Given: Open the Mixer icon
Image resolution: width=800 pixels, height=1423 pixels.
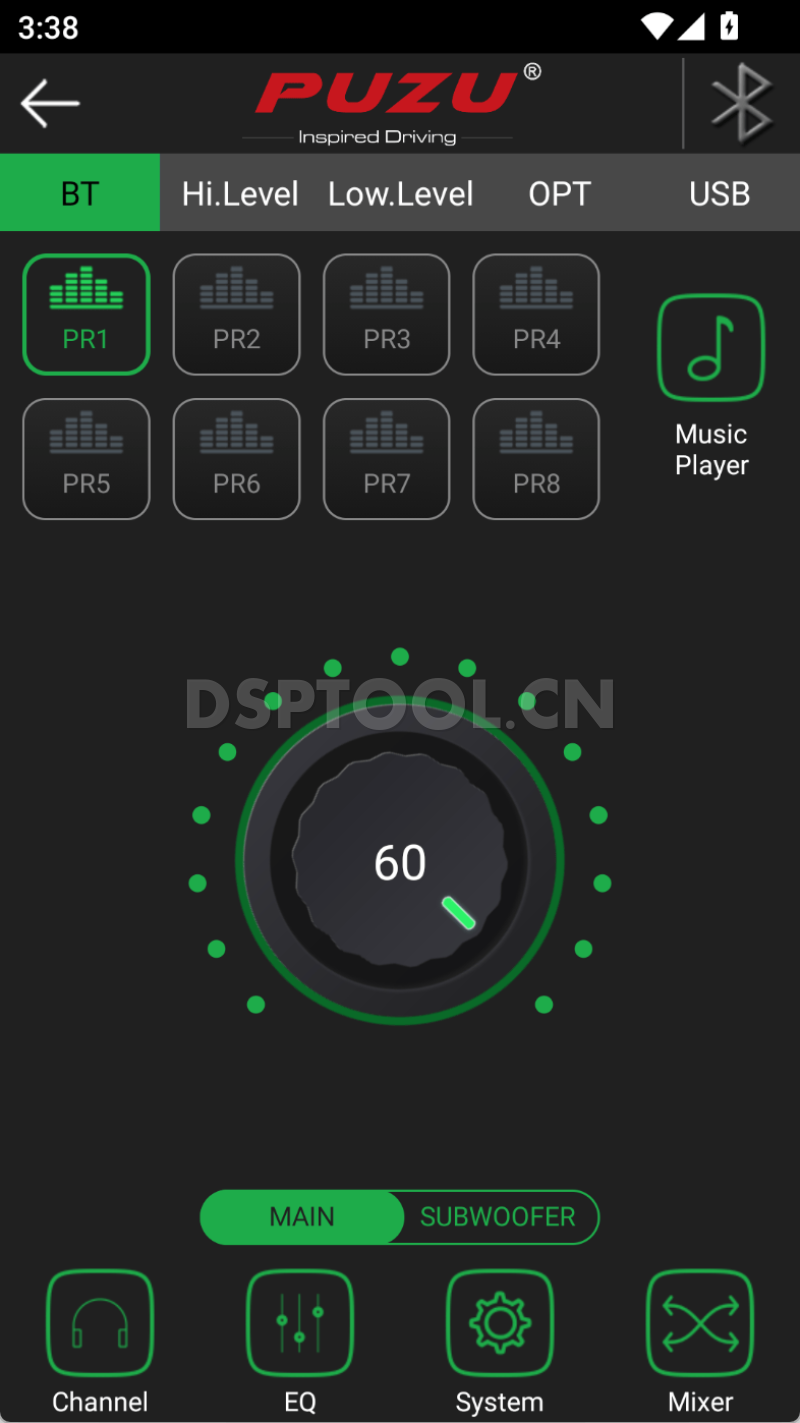Looking at the screenshot, I should coord(699,1322).
